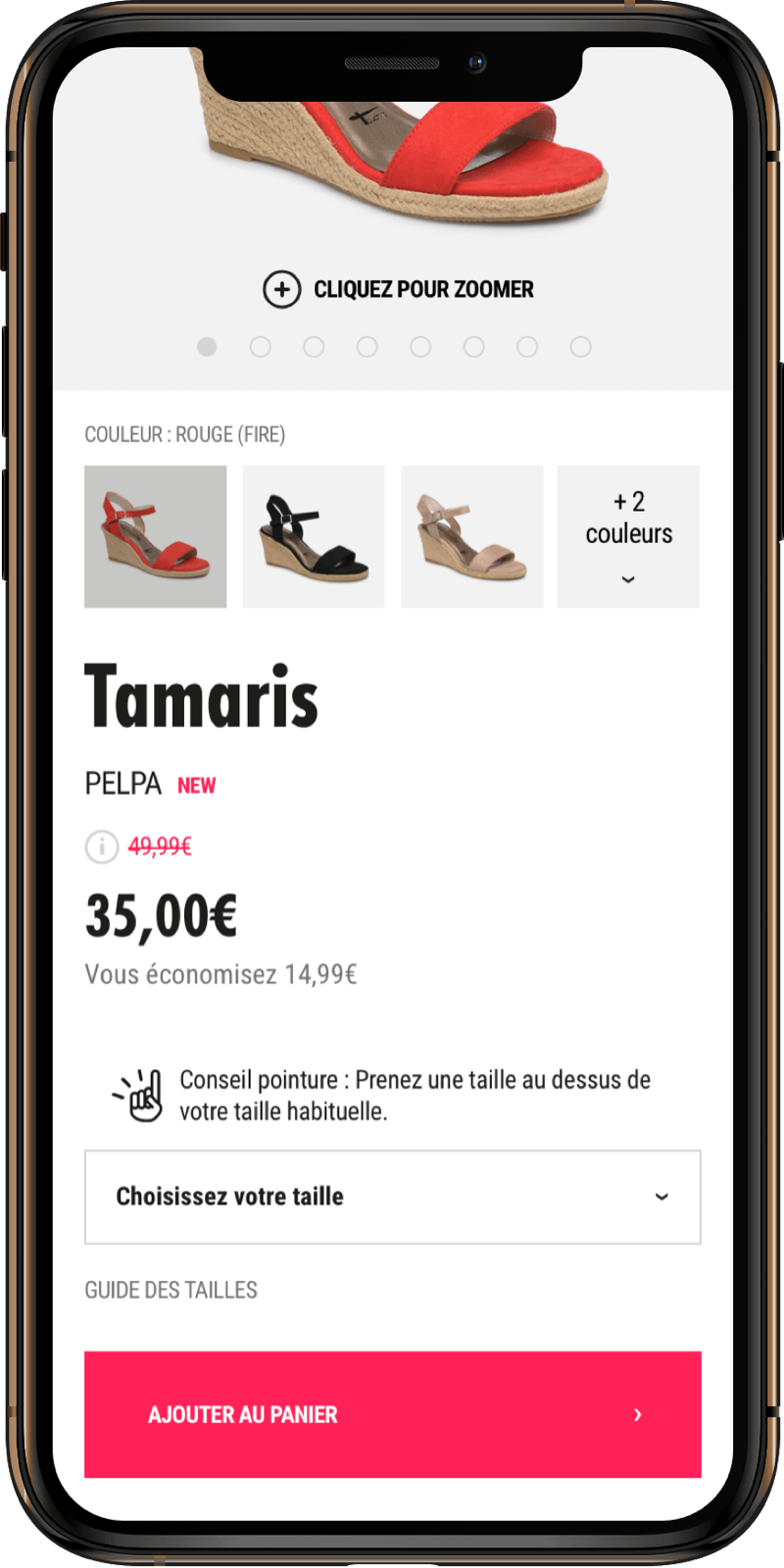784x1568 pixels.
Task: Open the info icon beside 49,99€
Action: point(102,846)
